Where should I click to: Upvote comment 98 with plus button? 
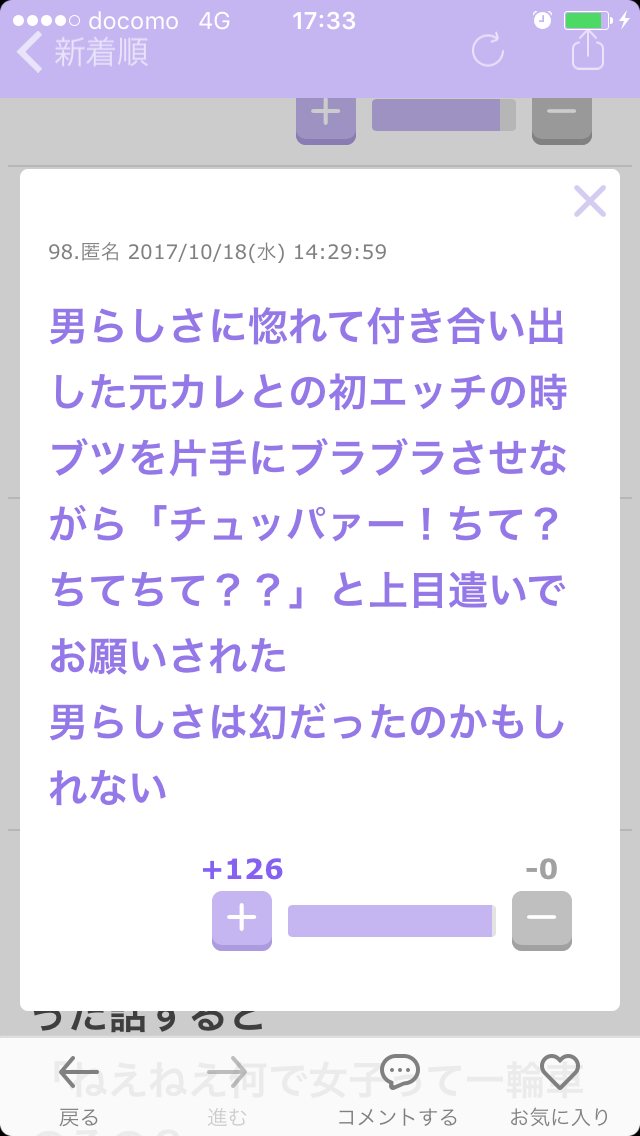click(x=241, y=920)
